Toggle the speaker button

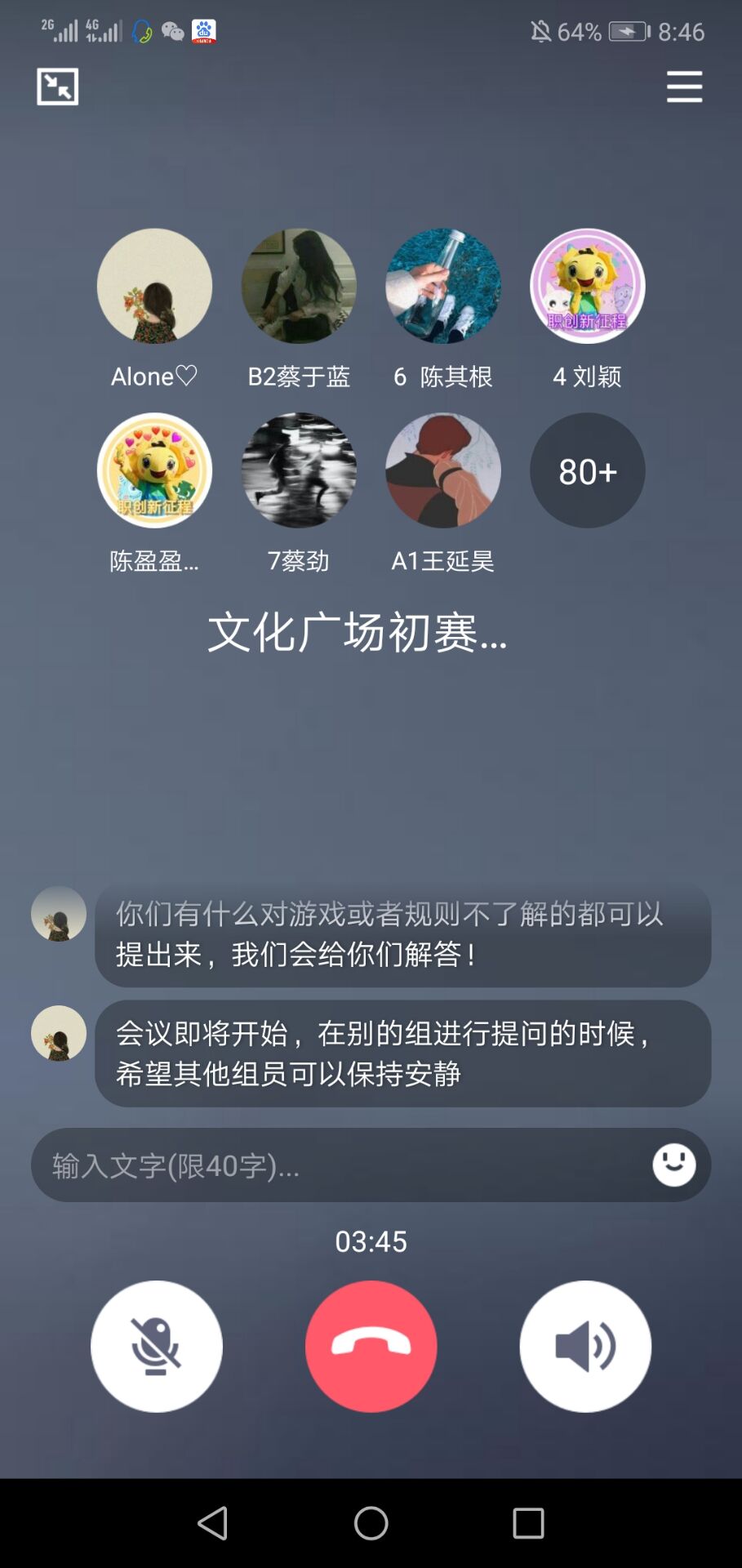click(x=585, y=1346)
